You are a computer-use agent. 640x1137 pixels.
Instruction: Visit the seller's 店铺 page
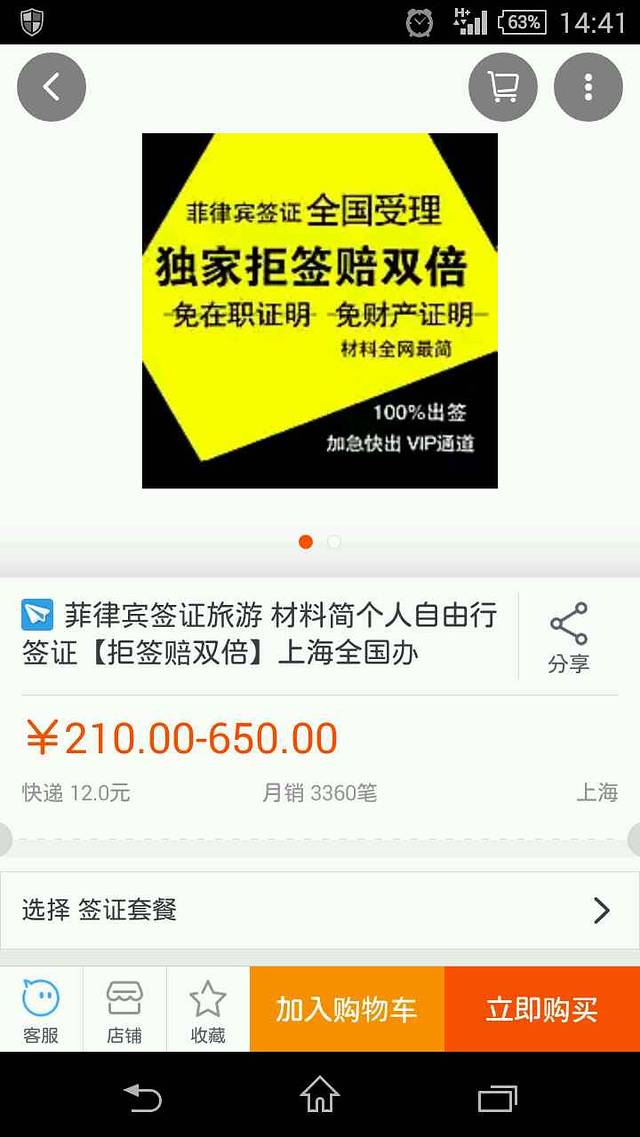[x=125, y=1010]
